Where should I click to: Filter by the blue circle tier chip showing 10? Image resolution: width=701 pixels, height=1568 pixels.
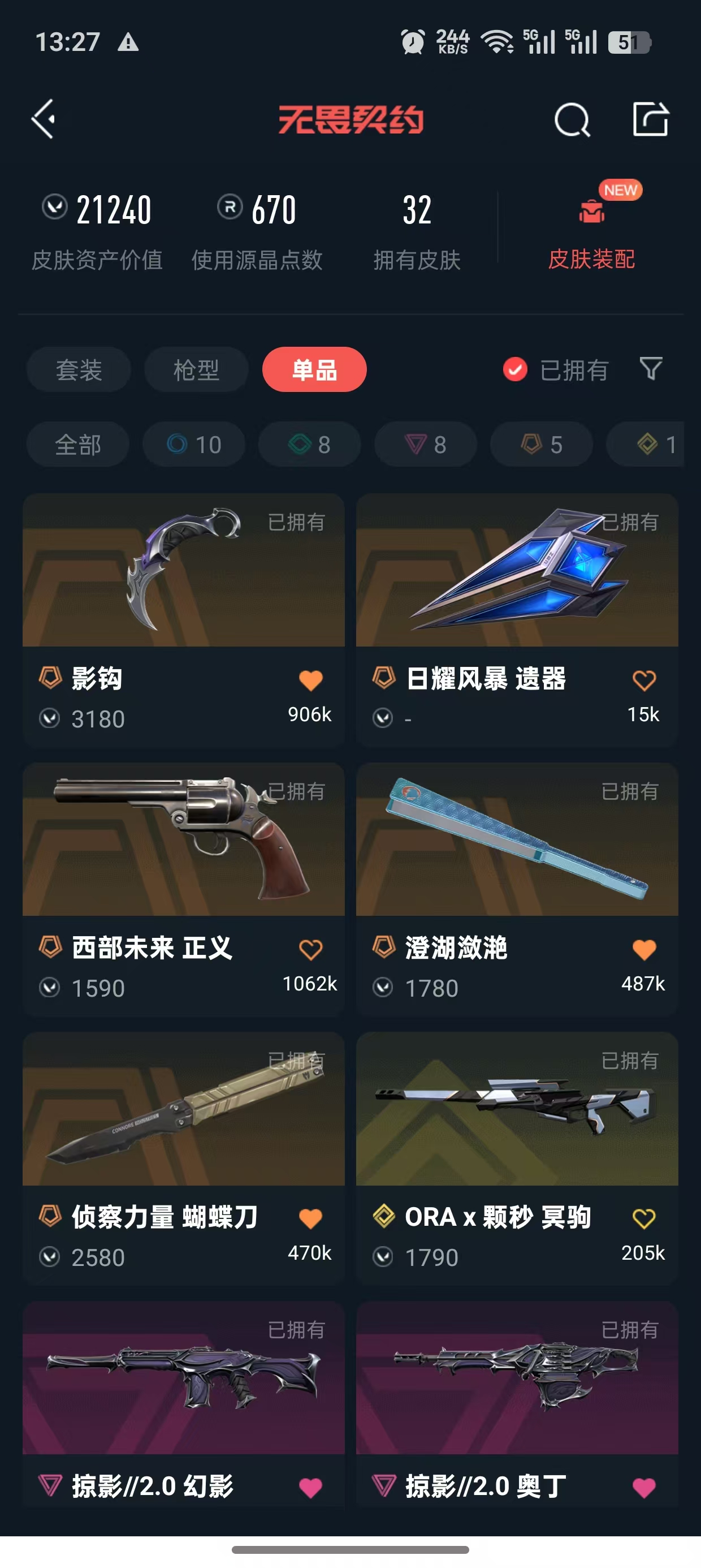tap(193, 445)
